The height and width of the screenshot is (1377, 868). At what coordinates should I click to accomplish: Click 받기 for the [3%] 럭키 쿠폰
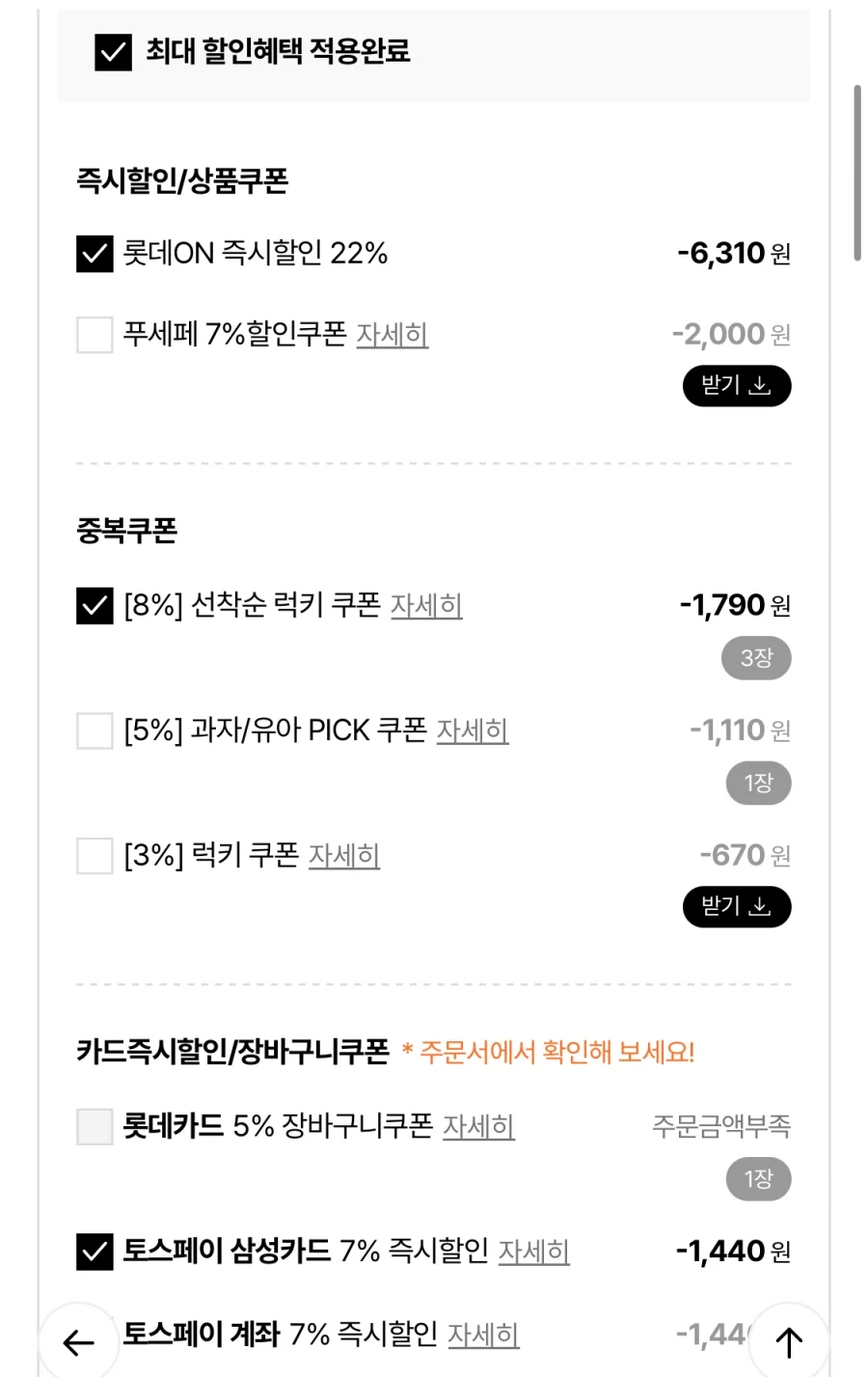pos(737,906)
